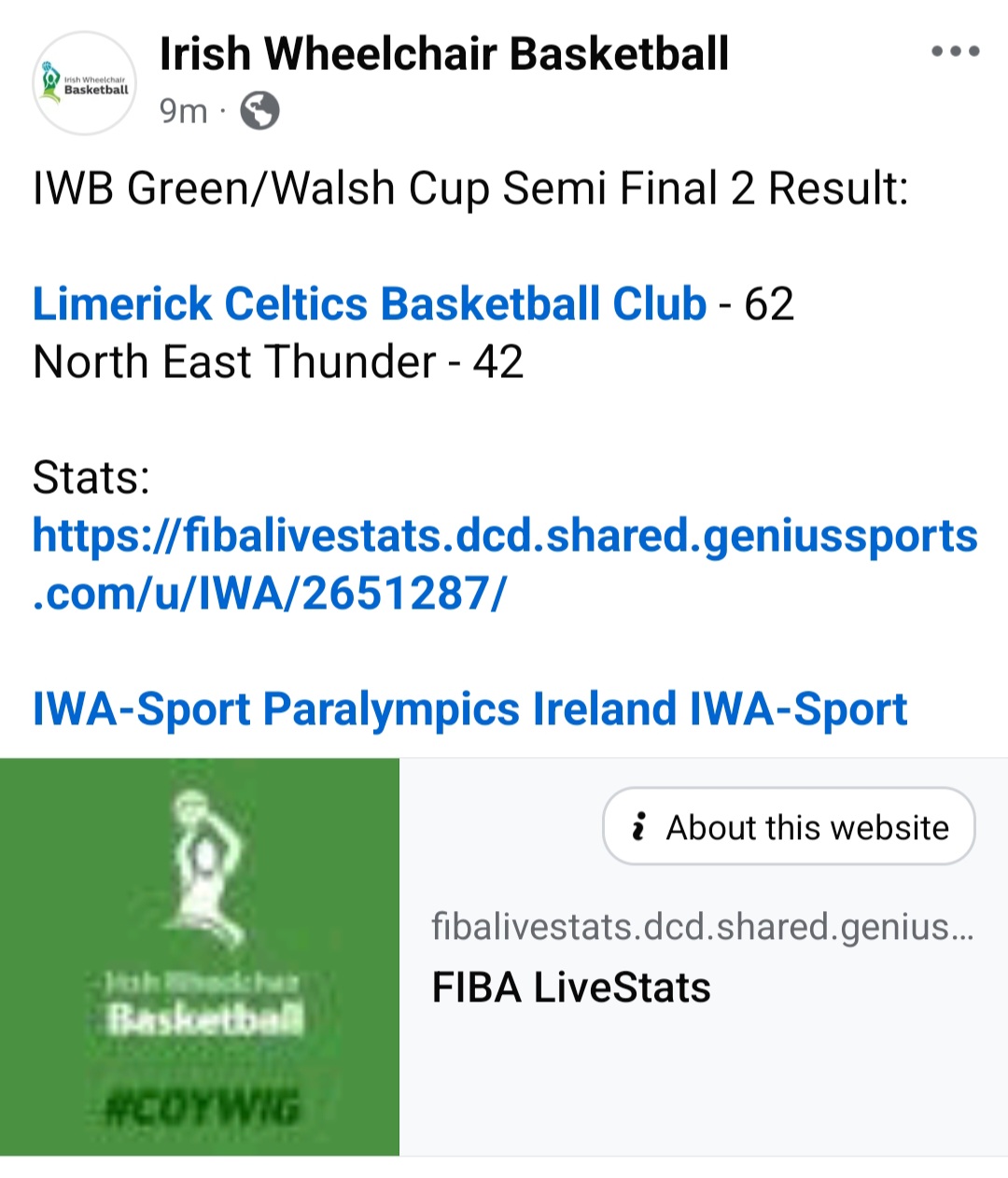1008x1178 pixels.
Task: Open the post's three-dot options menu
Action: 955,52
